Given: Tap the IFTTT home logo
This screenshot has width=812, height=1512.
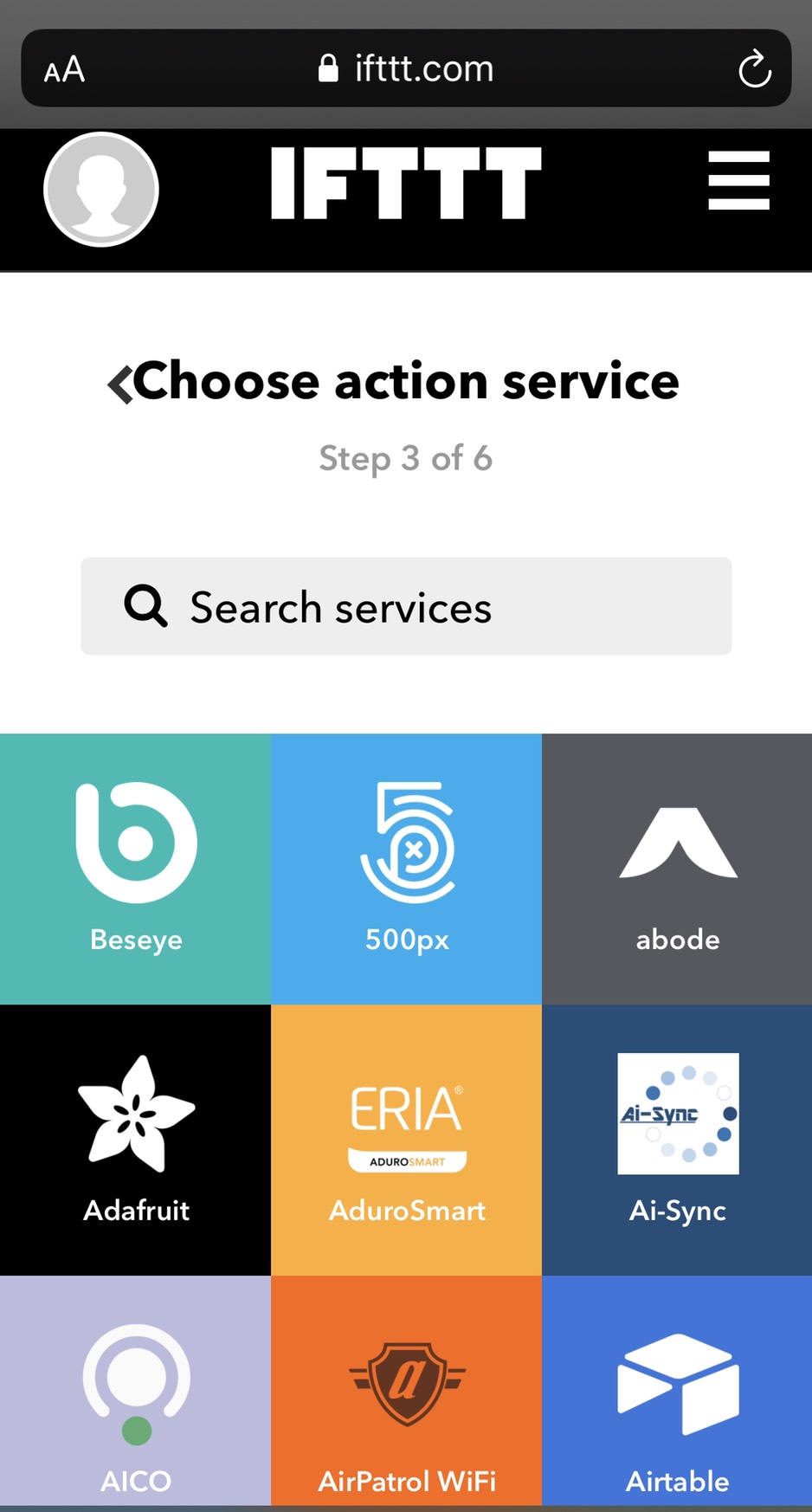Looking at the screenshot, I should pos(406,183).
